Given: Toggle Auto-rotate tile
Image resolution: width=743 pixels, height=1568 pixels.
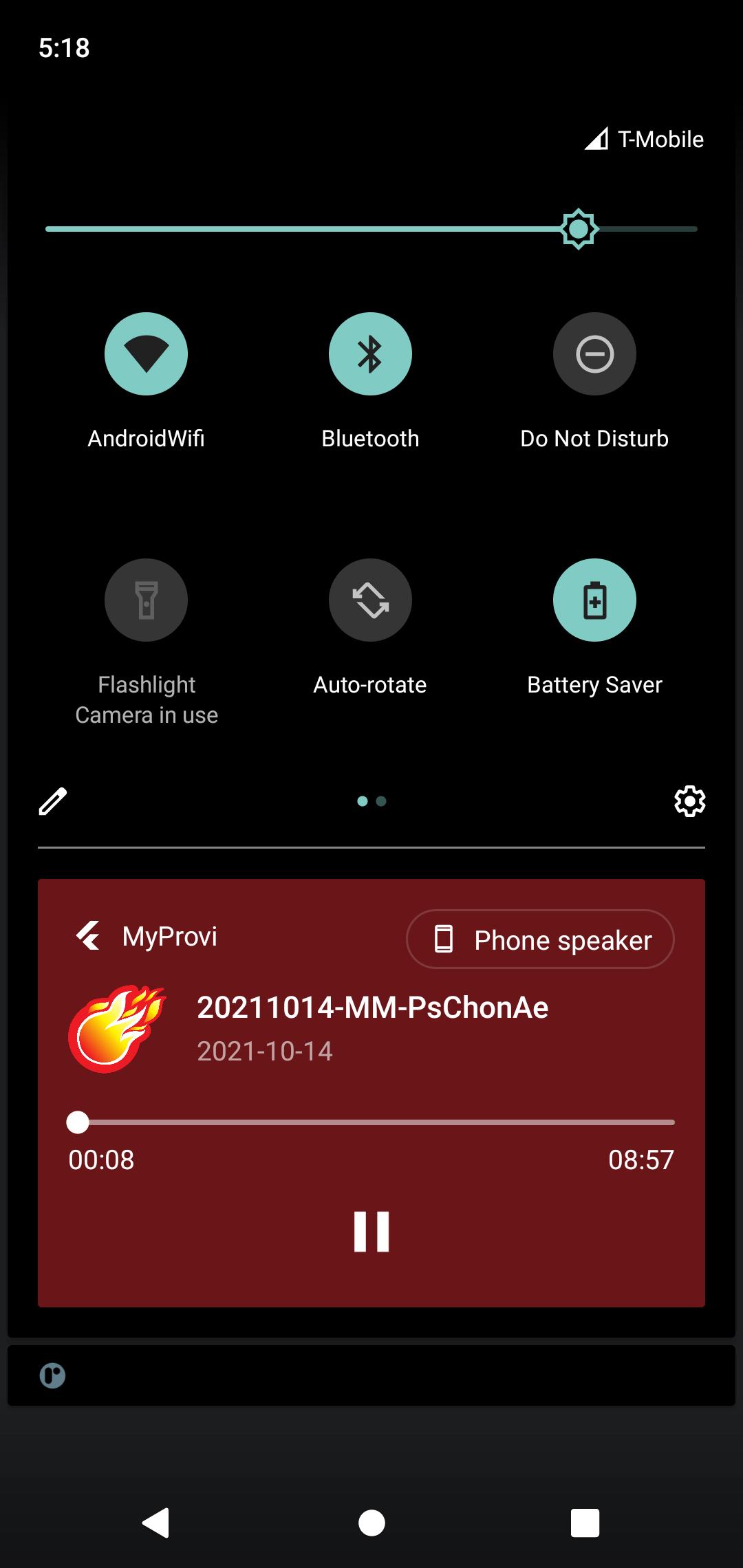Looking at the screenshot, I should click(370, 600).
